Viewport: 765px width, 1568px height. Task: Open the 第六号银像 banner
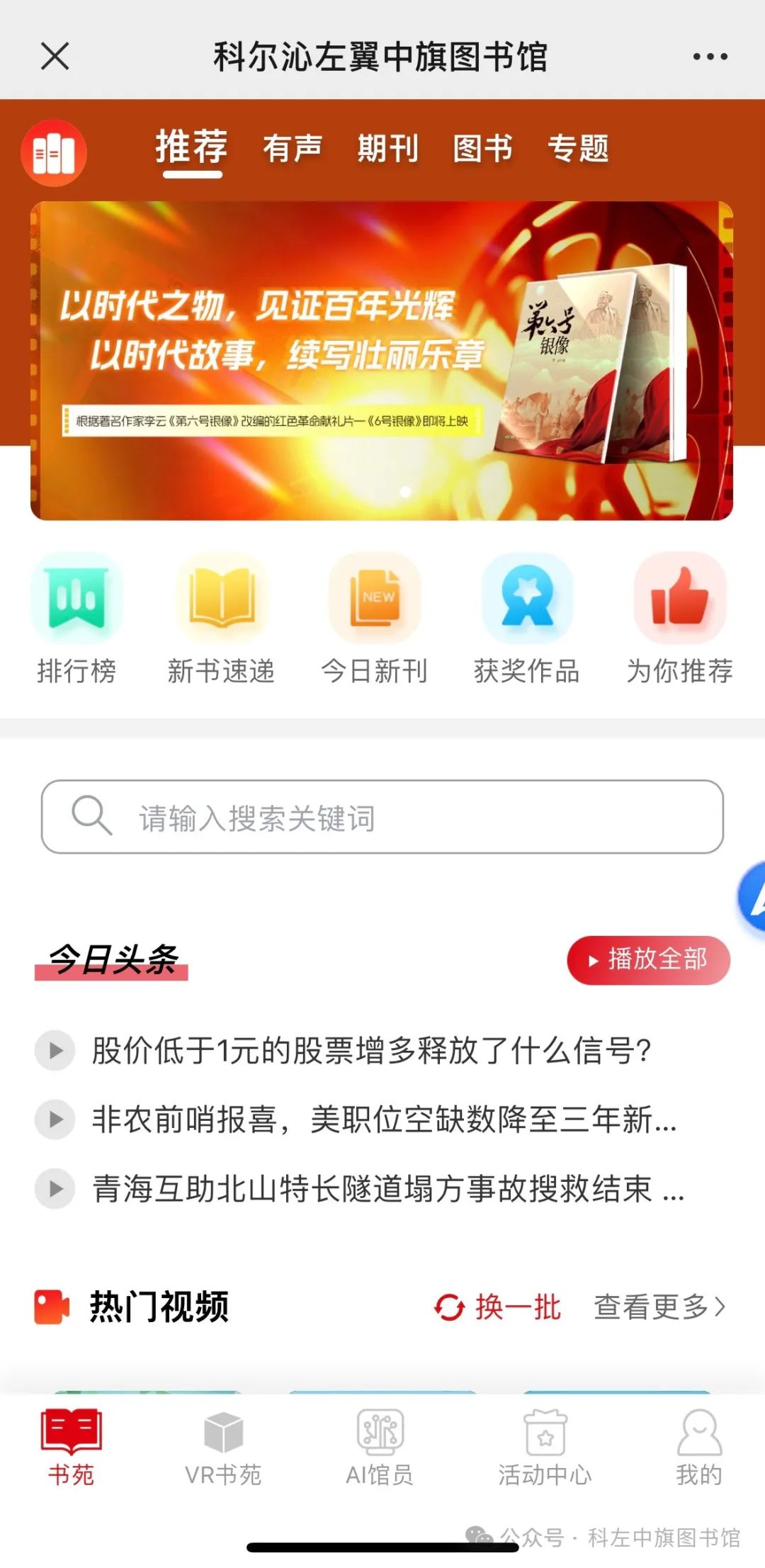click(381, 361)
